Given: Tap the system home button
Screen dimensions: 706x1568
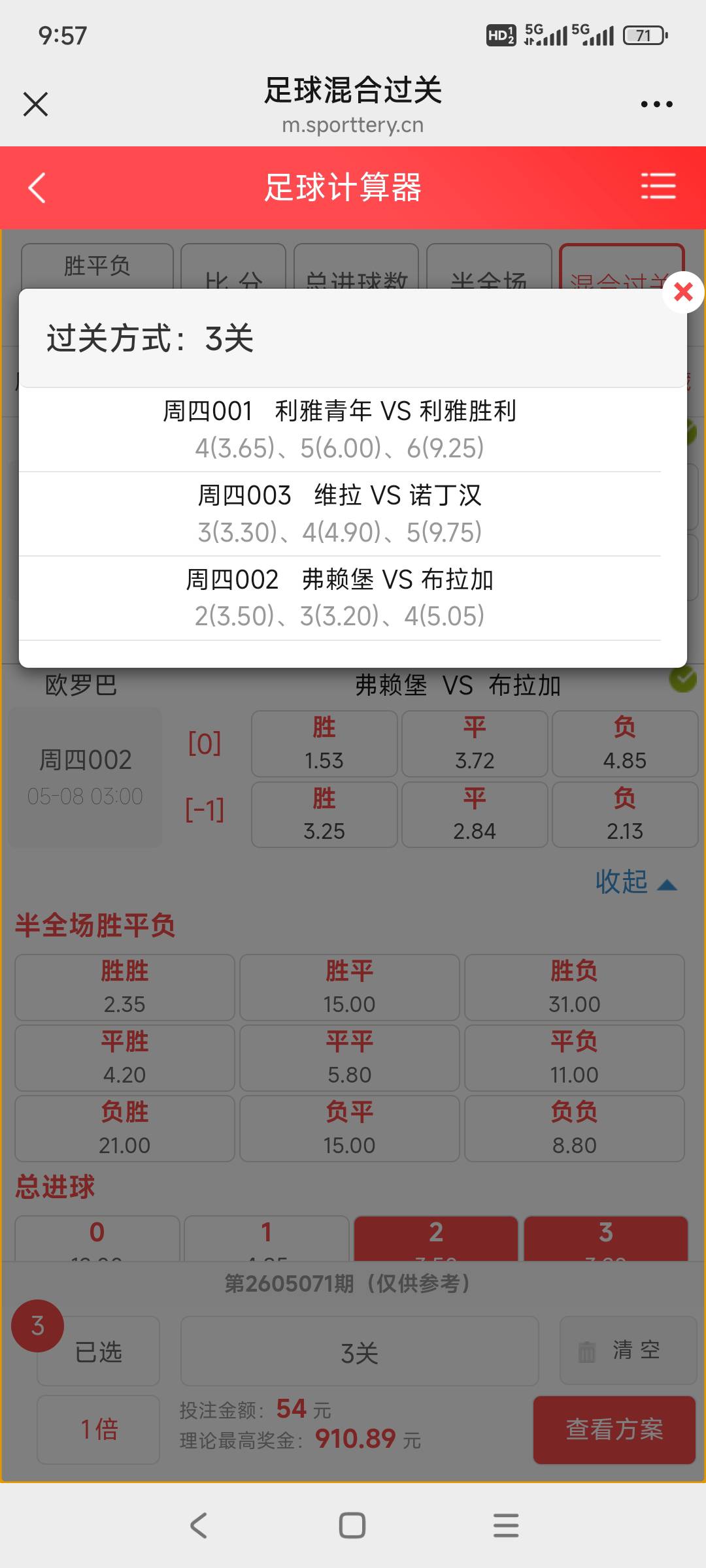Looking at the screenshot, I should click(x=352, y=1526).
